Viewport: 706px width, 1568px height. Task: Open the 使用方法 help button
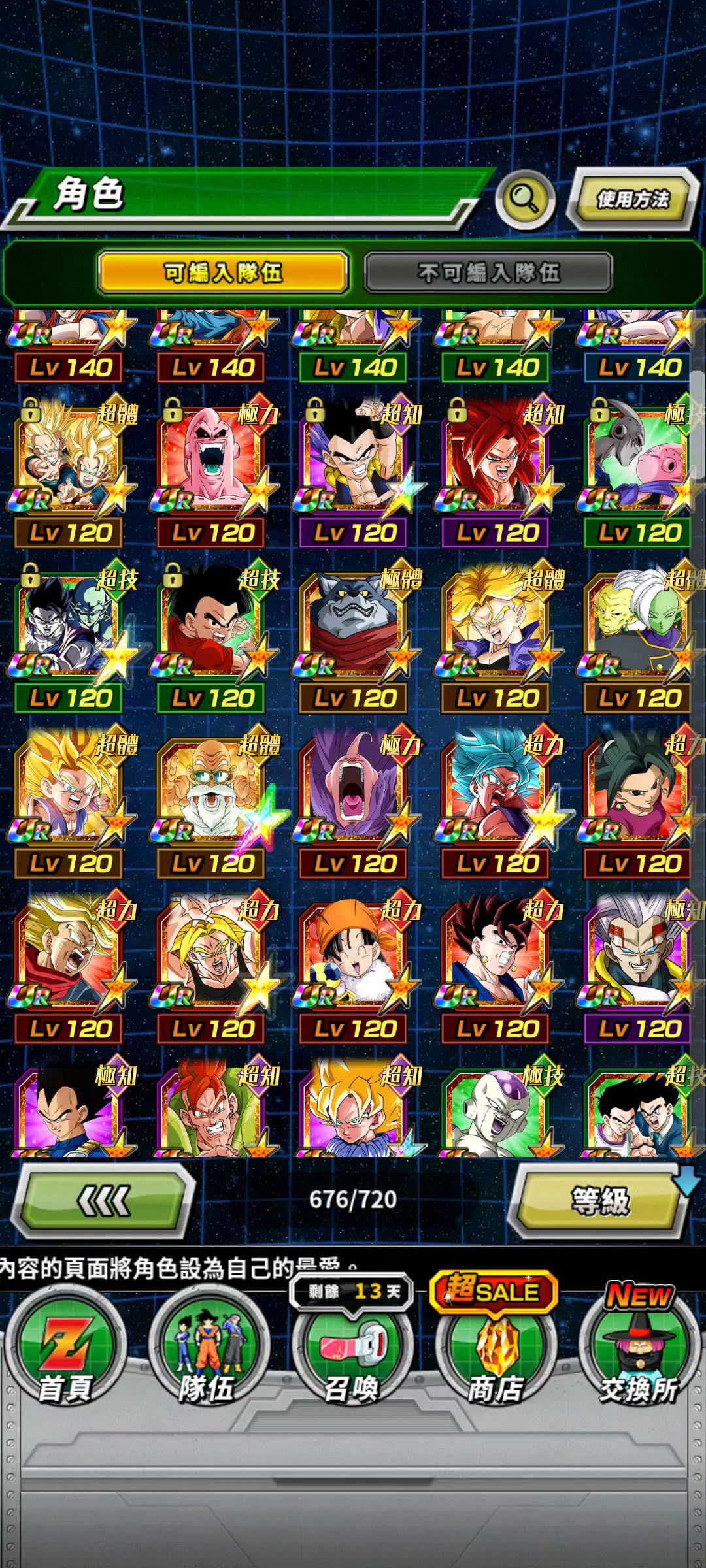click(x=633, y=200)
